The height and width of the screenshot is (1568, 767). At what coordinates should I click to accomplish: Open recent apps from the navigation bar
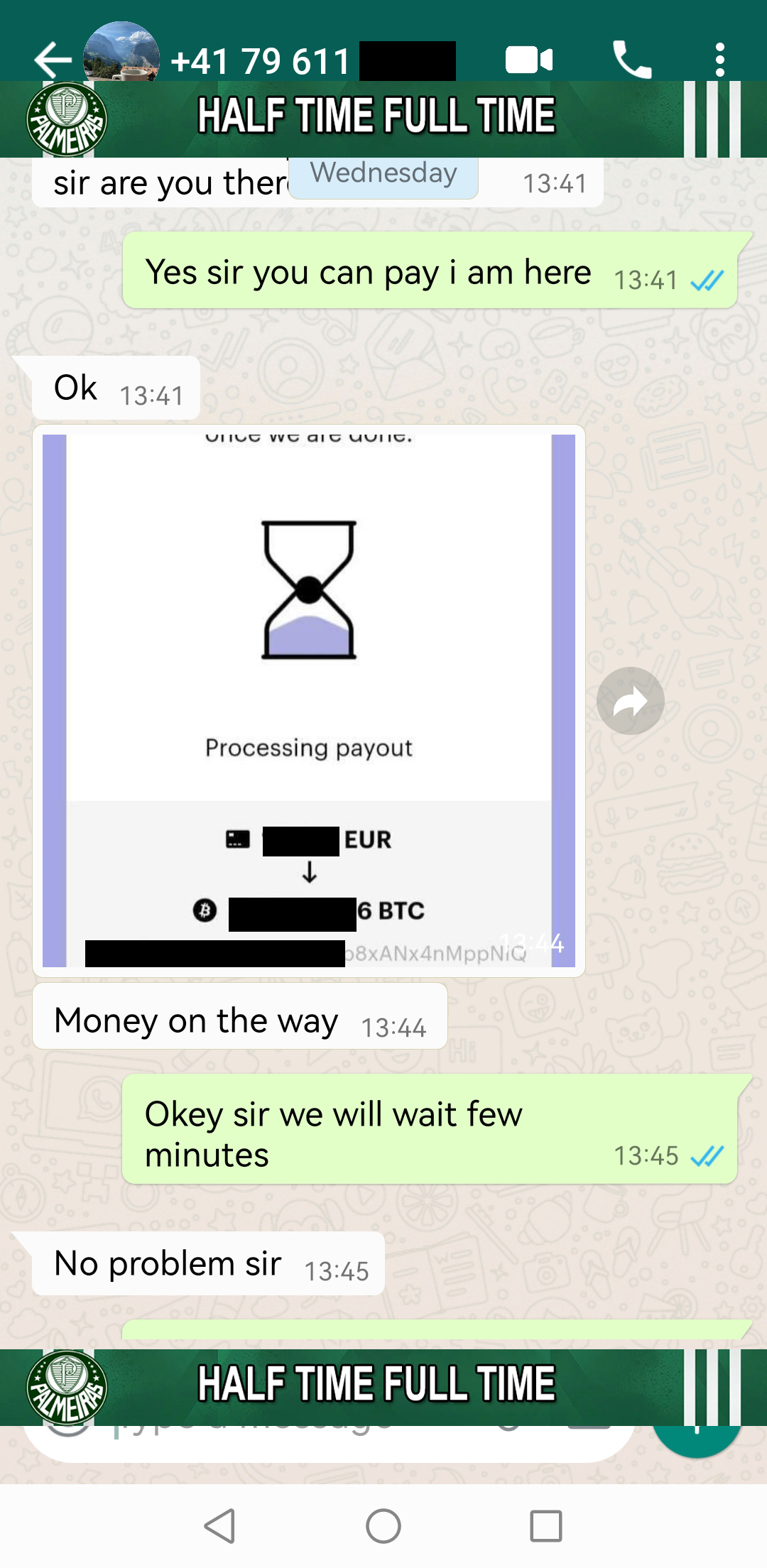pos(546,1525)
